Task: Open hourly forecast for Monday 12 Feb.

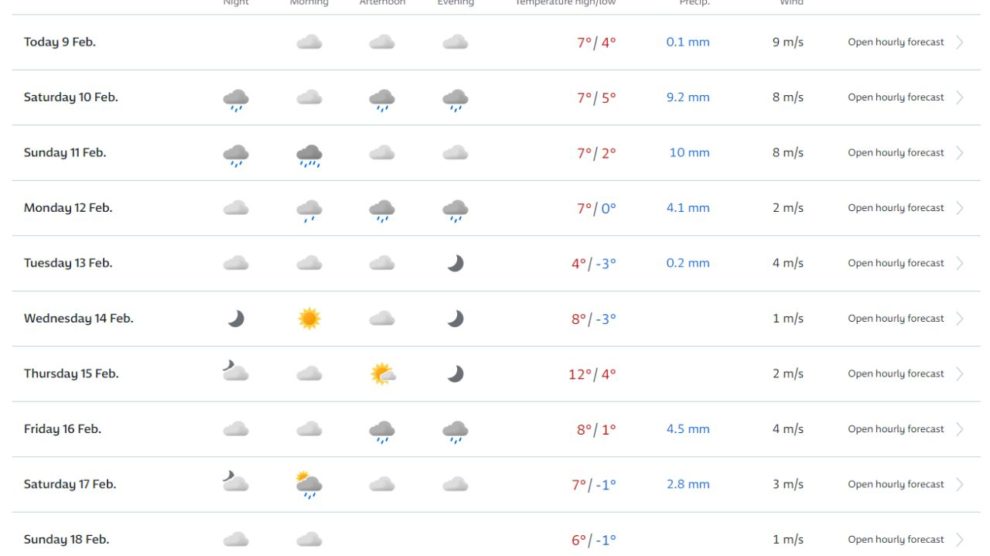Action: (x=896, y=209)
